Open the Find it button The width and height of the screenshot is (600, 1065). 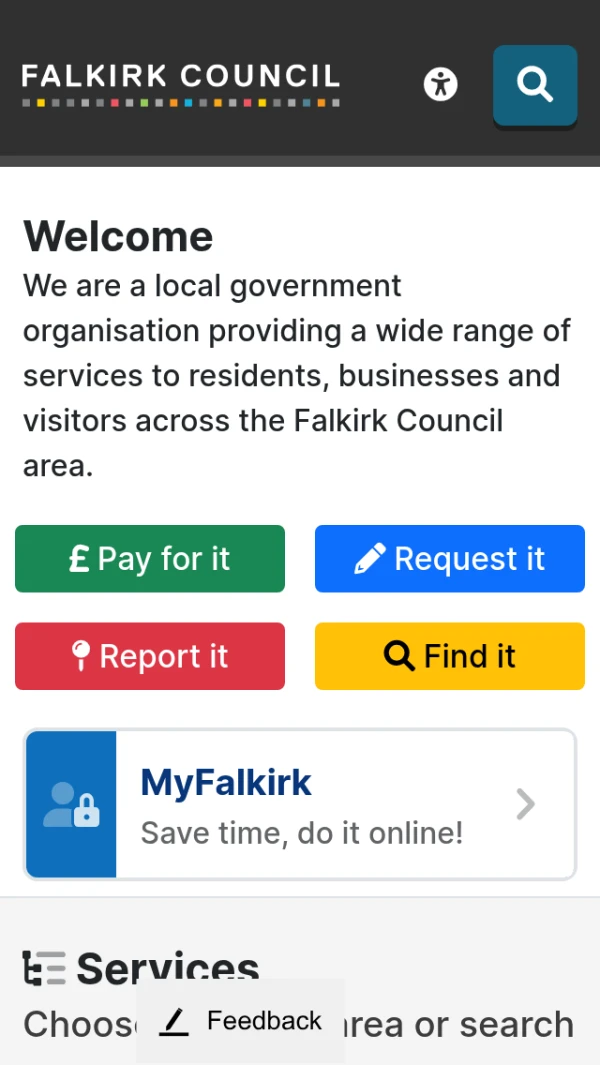450,656
